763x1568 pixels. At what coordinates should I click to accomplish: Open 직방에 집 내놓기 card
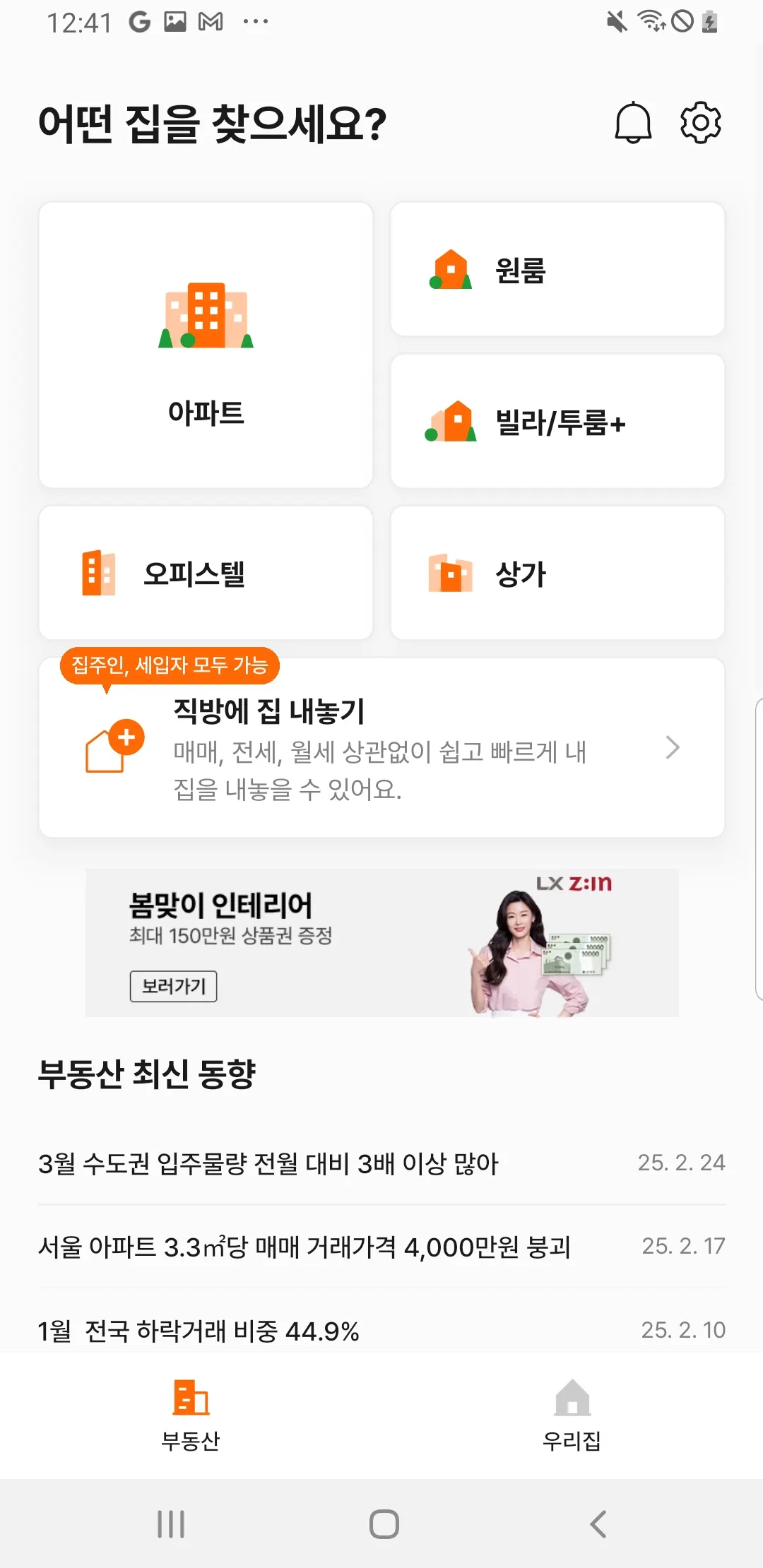[x=381, y=749]
